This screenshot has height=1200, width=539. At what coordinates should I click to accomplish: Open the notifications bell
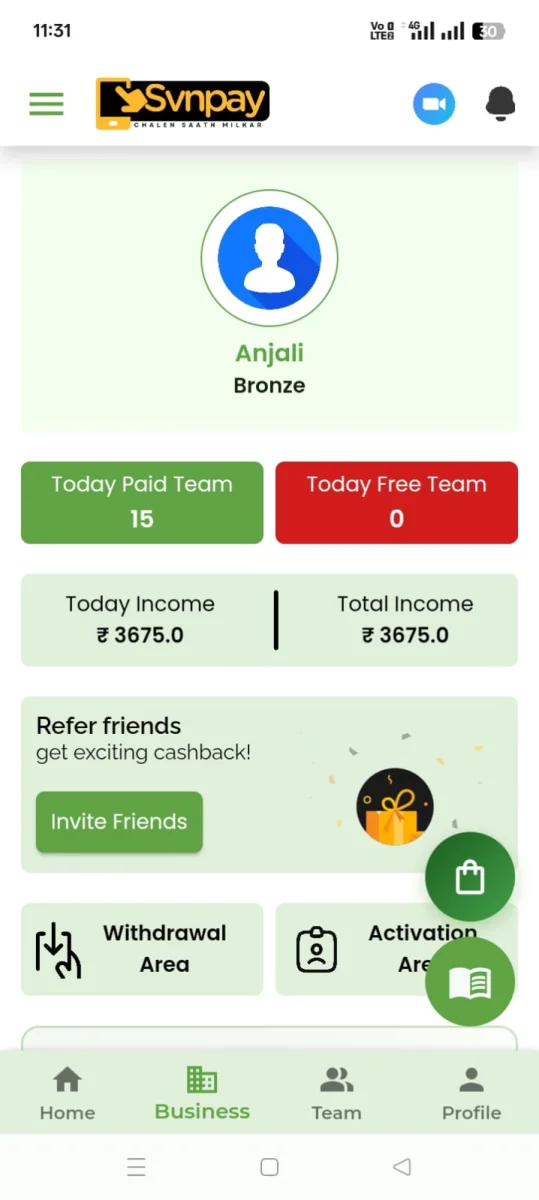[500, 104]
